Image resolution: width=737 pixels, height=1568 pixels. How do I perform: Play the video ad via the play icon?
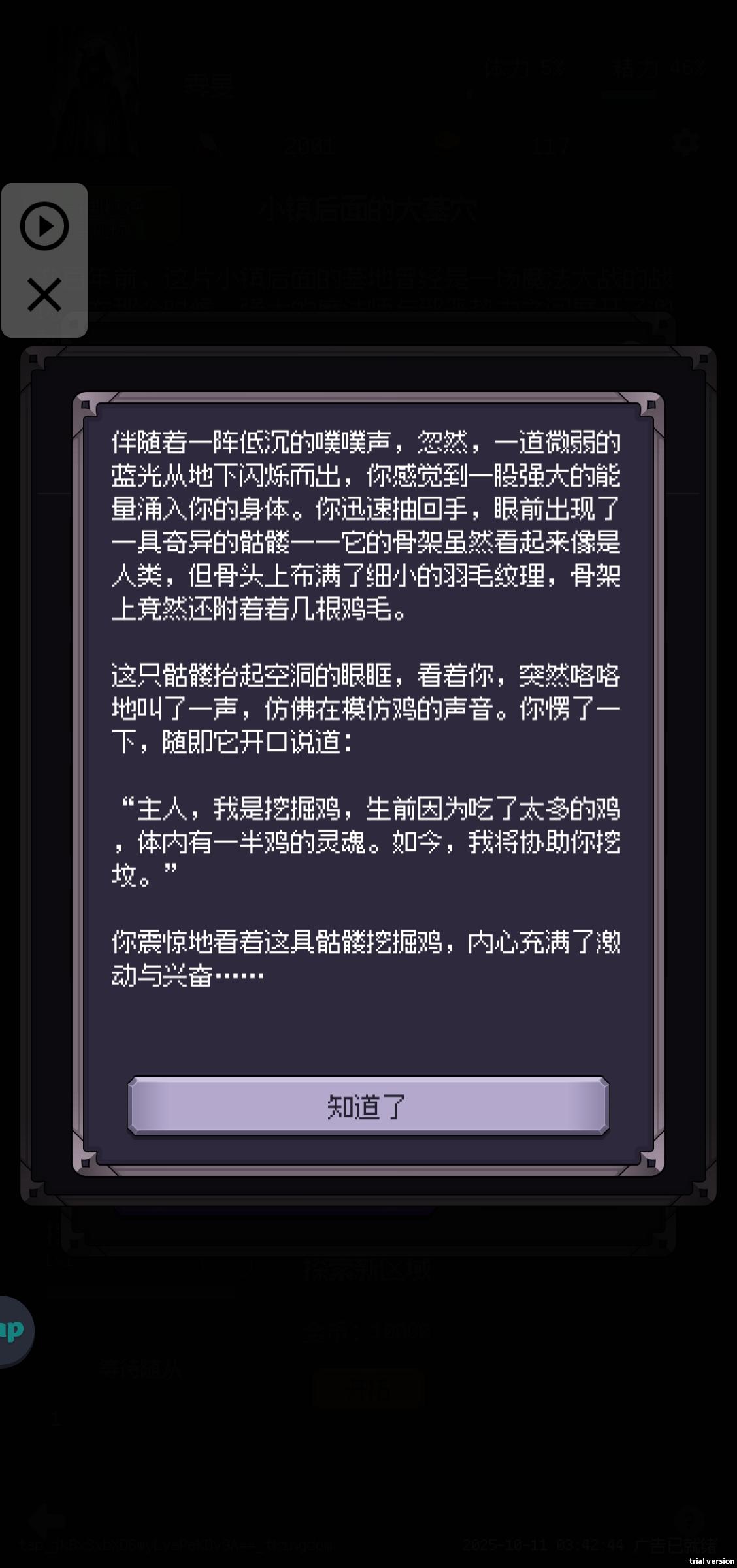pyautogui.click(x=43, y=227)
